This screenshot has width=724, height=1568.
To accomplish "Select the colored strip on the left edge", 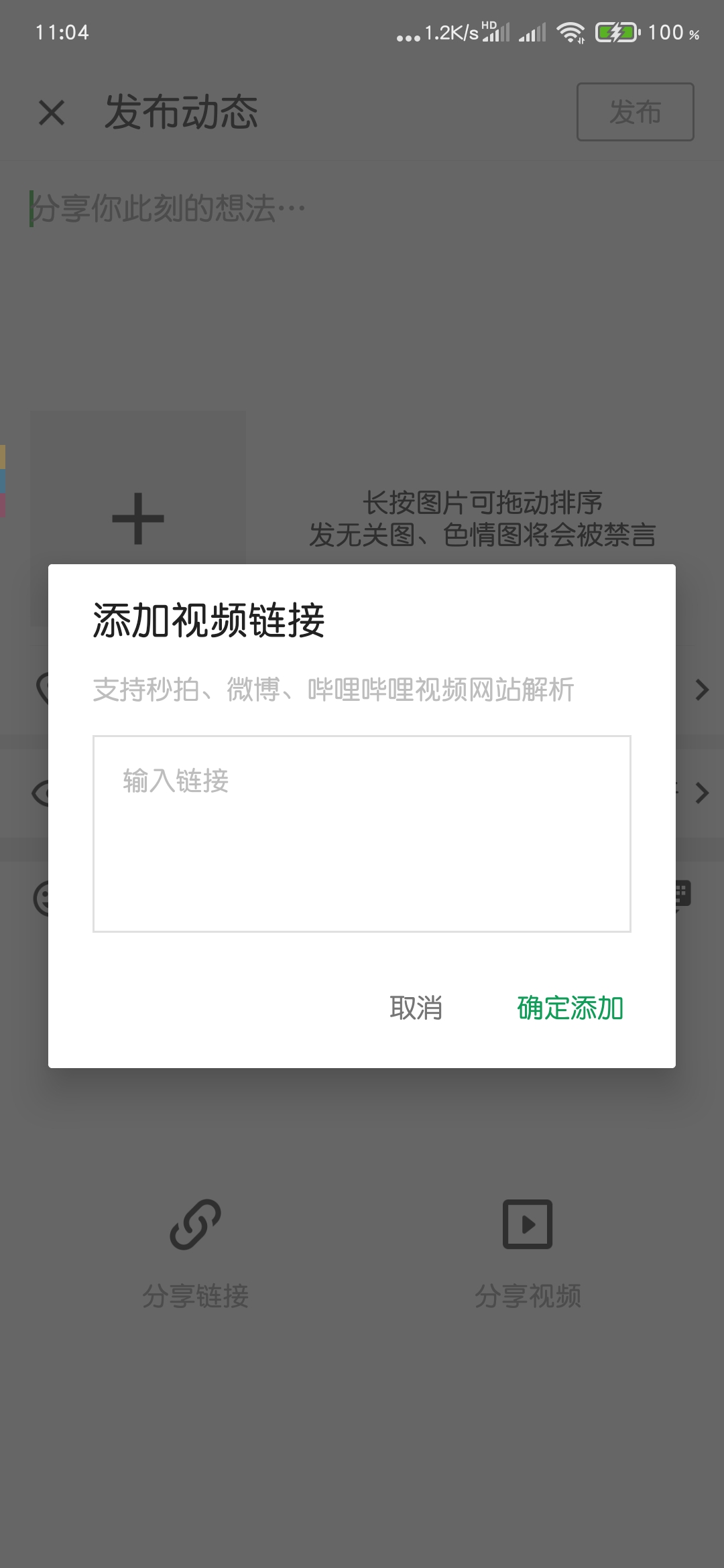I will coord(4,479).
